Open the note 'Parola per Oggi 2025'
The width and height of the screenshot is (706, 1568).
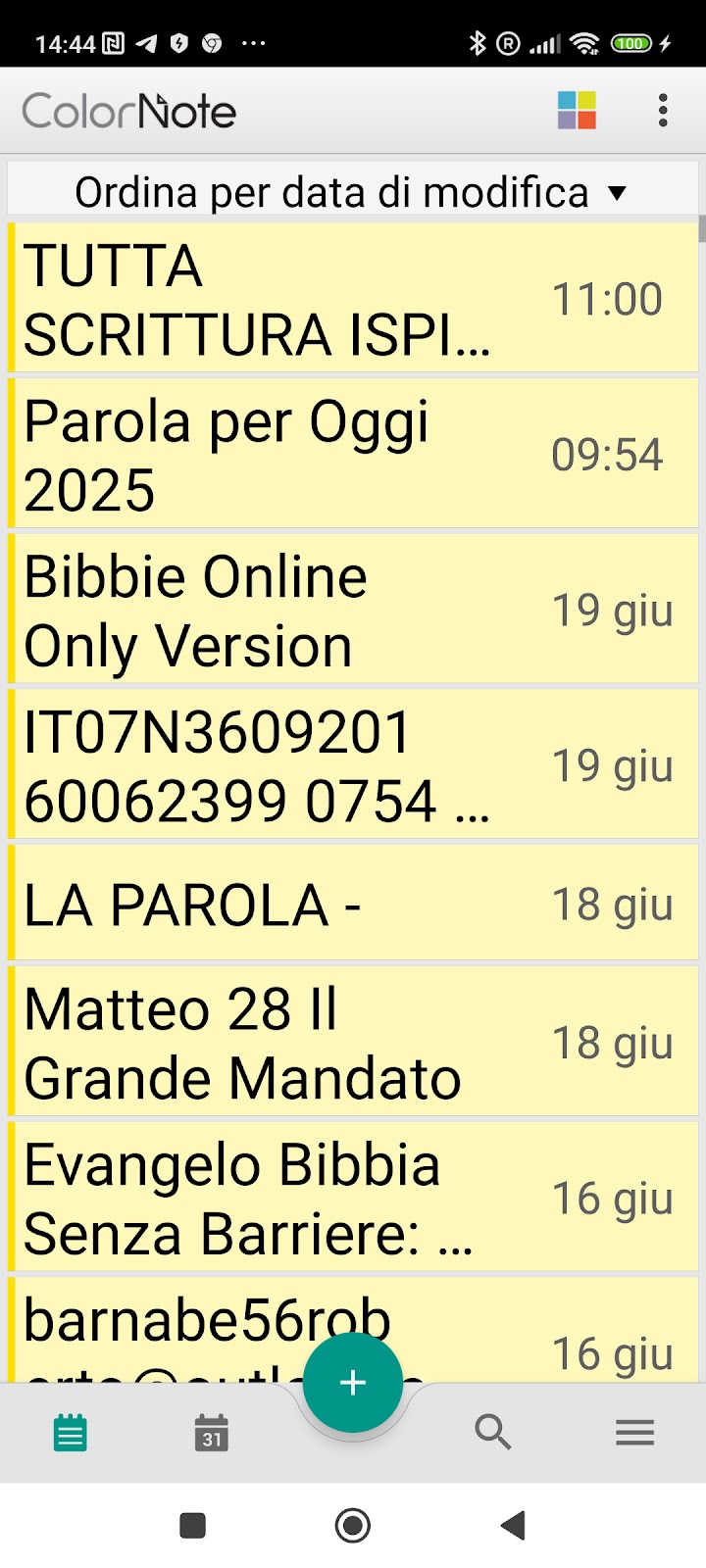tap(352, 455)
